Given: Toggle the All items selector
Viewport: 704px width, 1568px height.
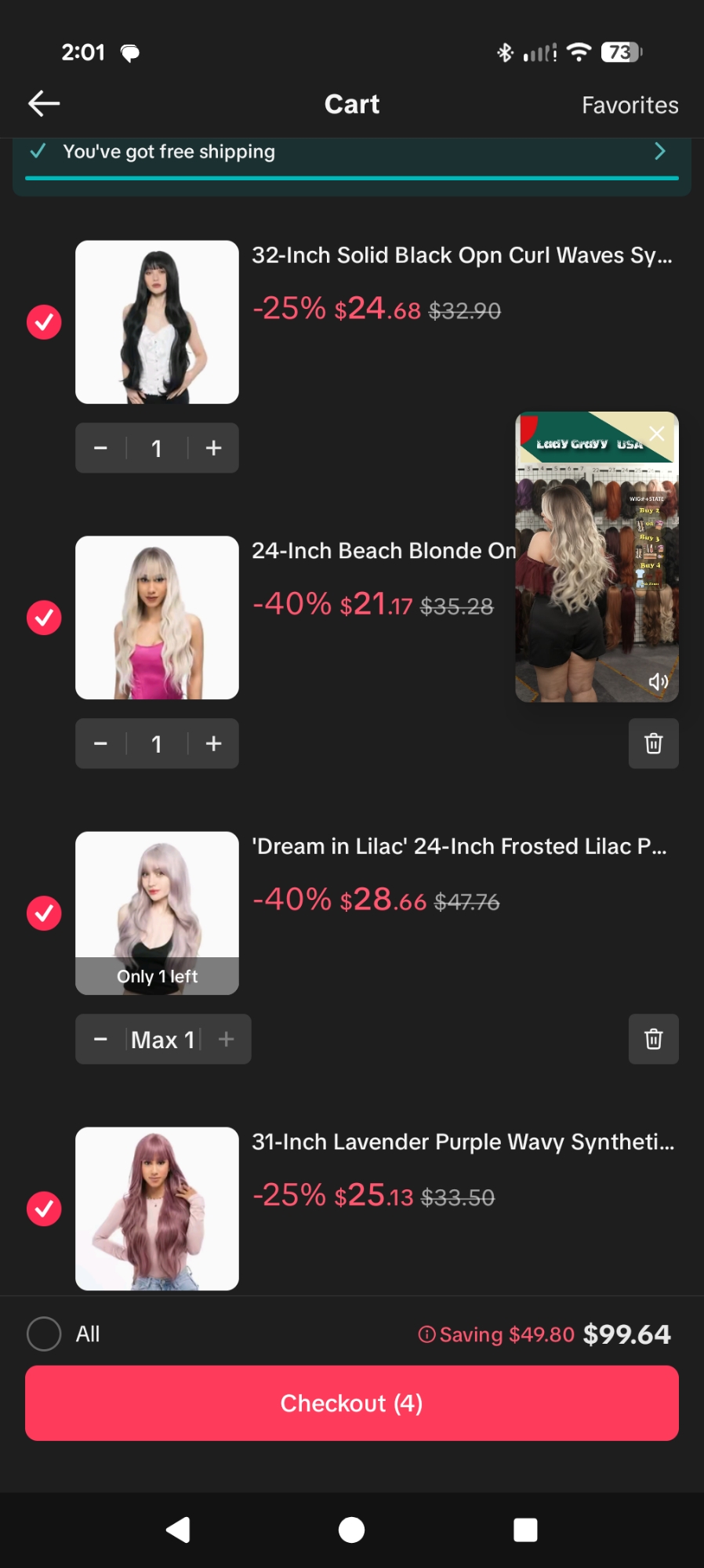Looking at the screenshot, I should [x=44, y=1334].
